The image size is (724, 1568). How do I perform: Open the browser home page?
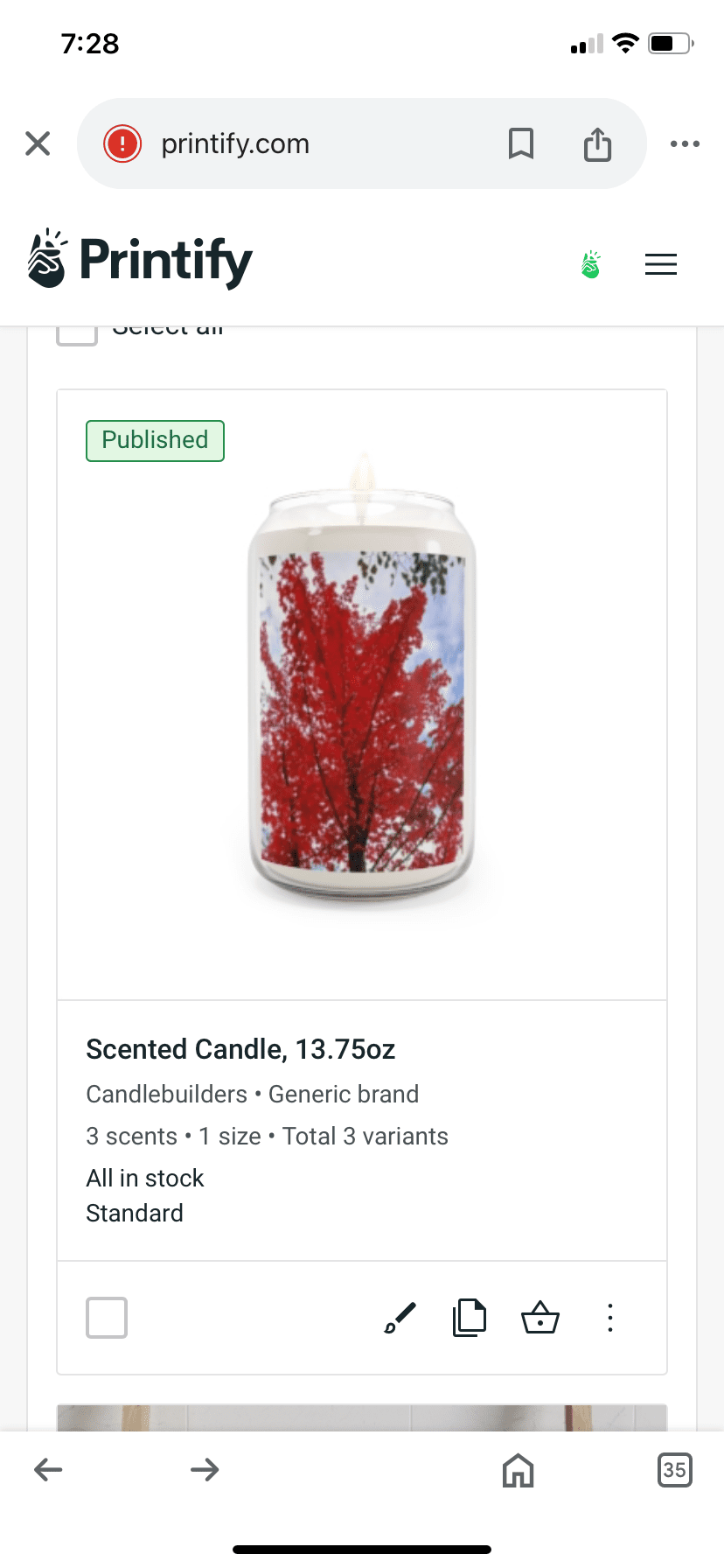click(x=518, y=1470)
